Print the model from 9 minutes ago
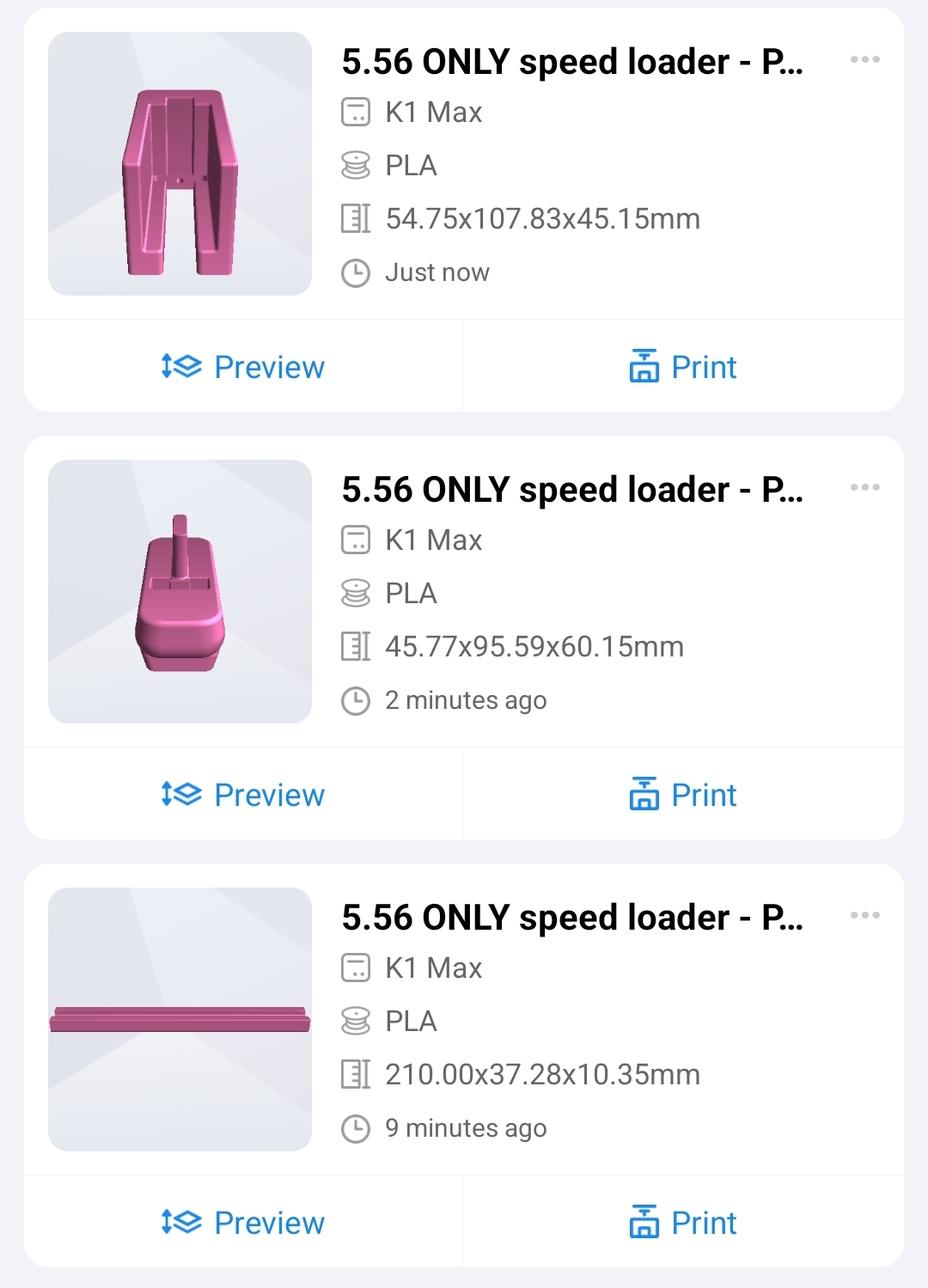Screen dimensions: 928x1288 pyautogui.click(x=683, y=1223)
